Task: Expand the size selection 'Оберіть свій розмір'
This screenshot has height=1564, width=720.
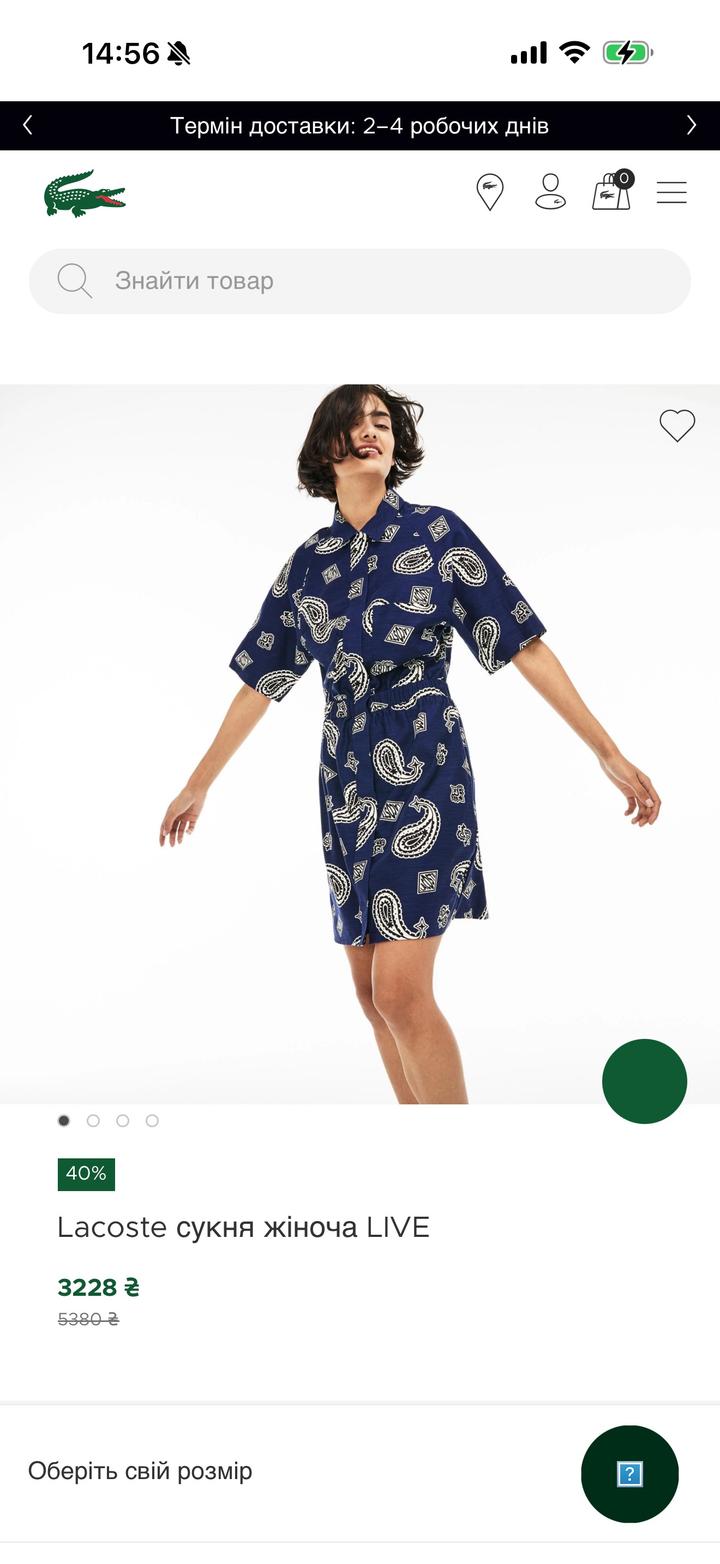Action: point(140,1471)
